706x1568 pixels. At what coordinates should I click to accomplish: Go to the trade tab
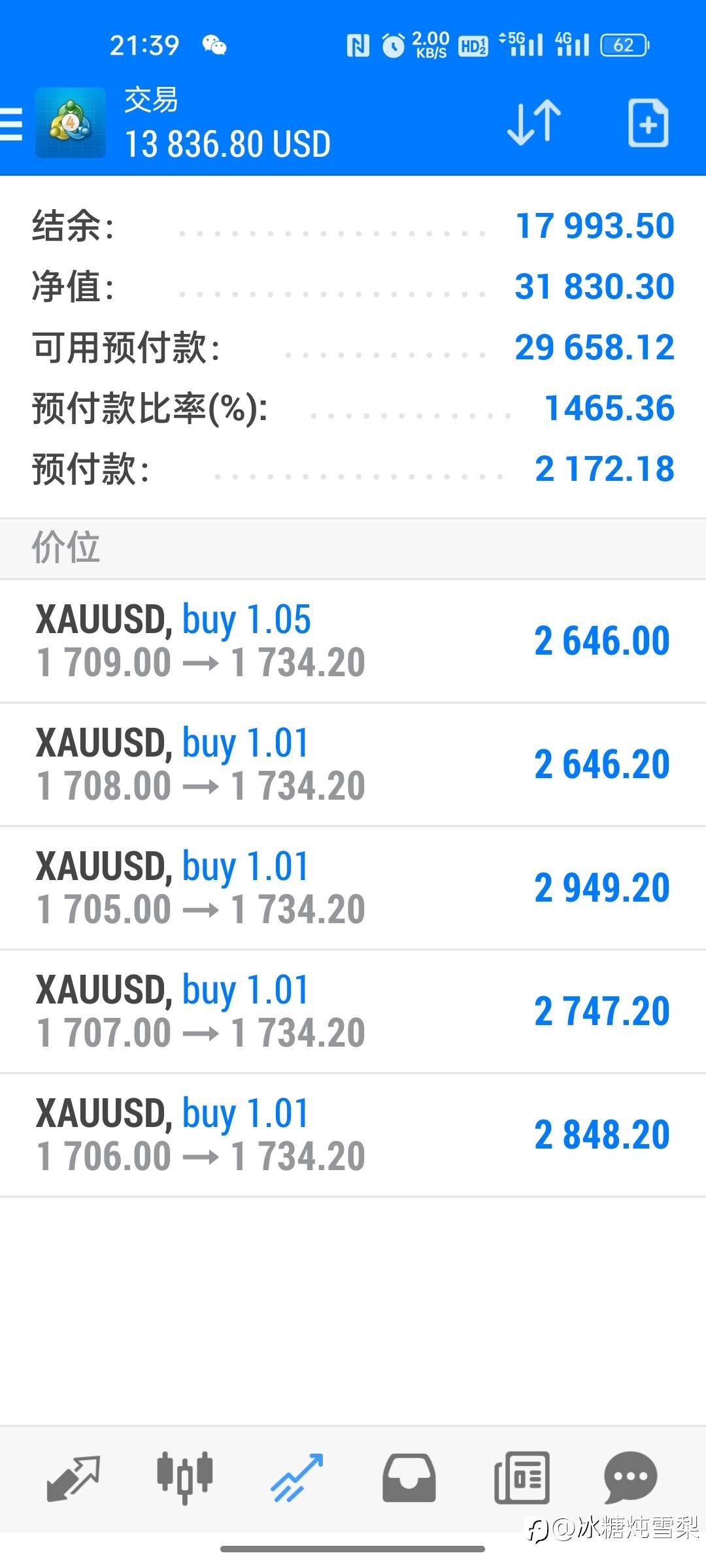pyautogui.click(x=297, y=1478)
